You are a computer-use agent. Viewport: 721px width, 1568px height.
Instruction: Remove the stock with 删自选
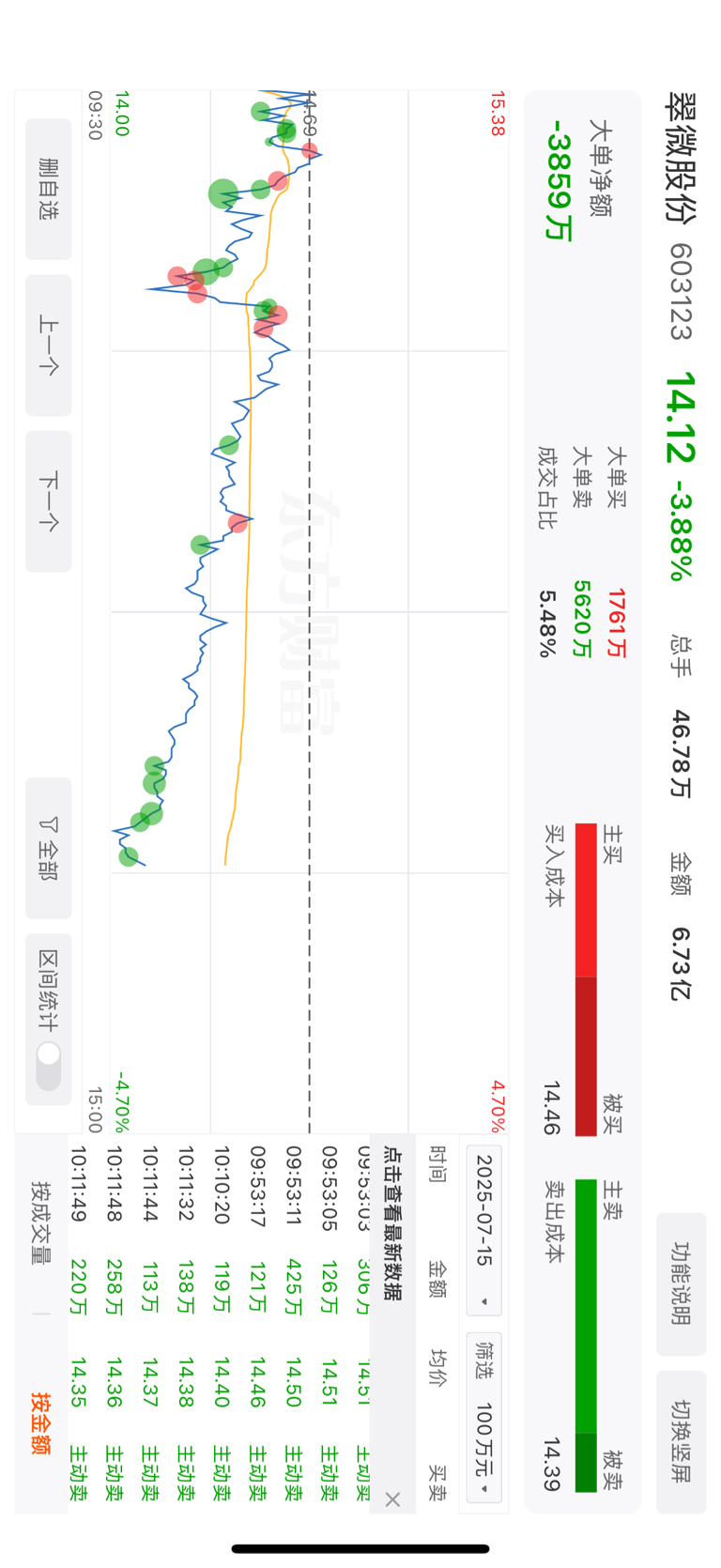pyautogui.click(x=49, y=189)
